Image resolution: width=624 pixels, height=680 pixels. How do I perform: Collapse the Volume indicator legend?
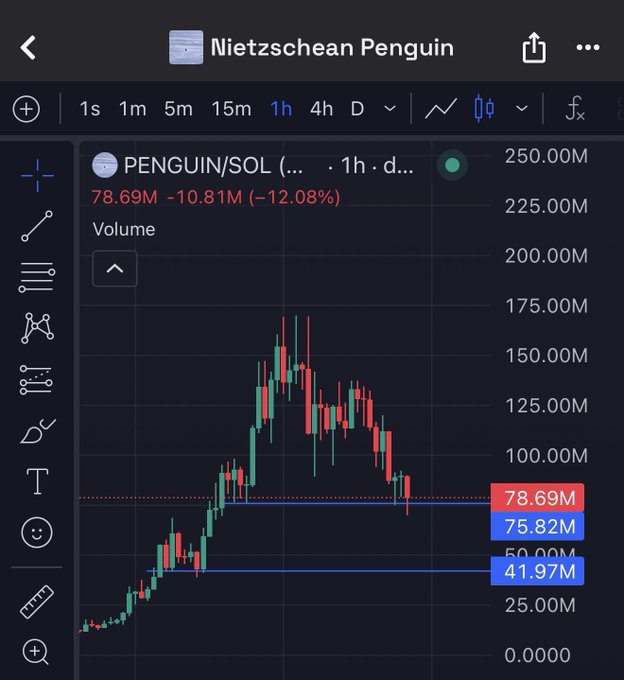point(115,268)
